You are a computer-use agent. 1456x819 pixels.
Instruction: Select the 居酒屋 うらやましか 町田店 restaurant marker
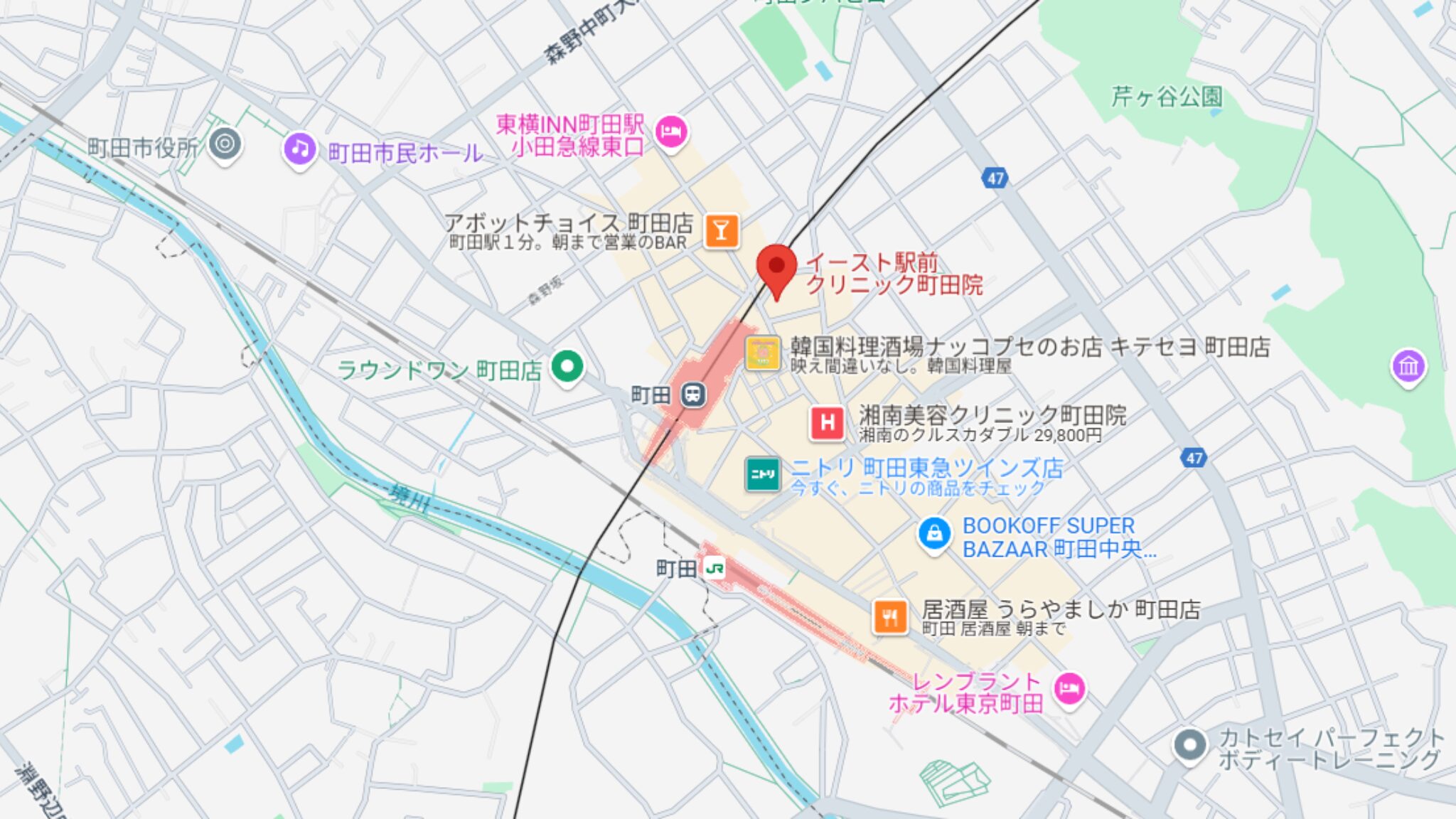pyautogui.click(x=889, y=616)
